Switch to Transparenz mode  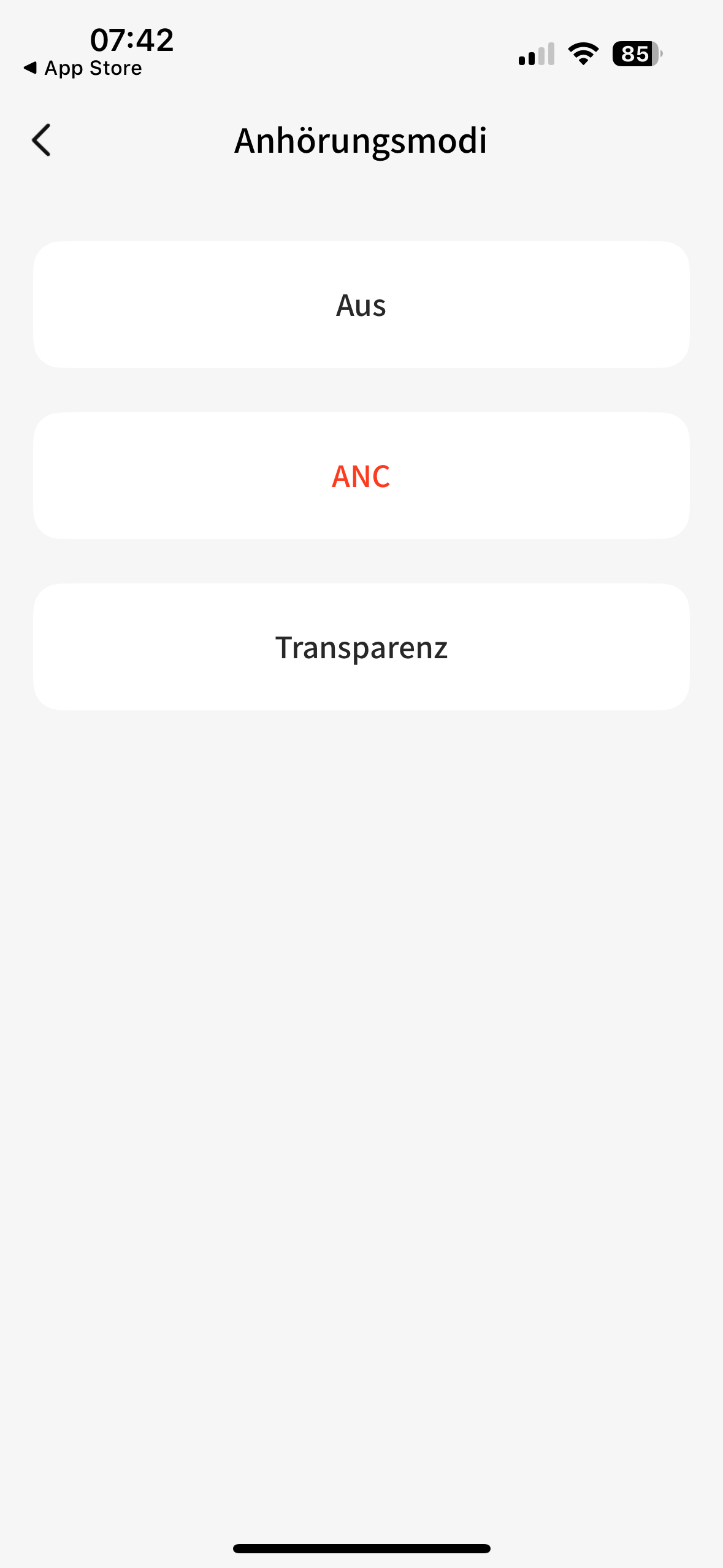(x=361, y=647)
